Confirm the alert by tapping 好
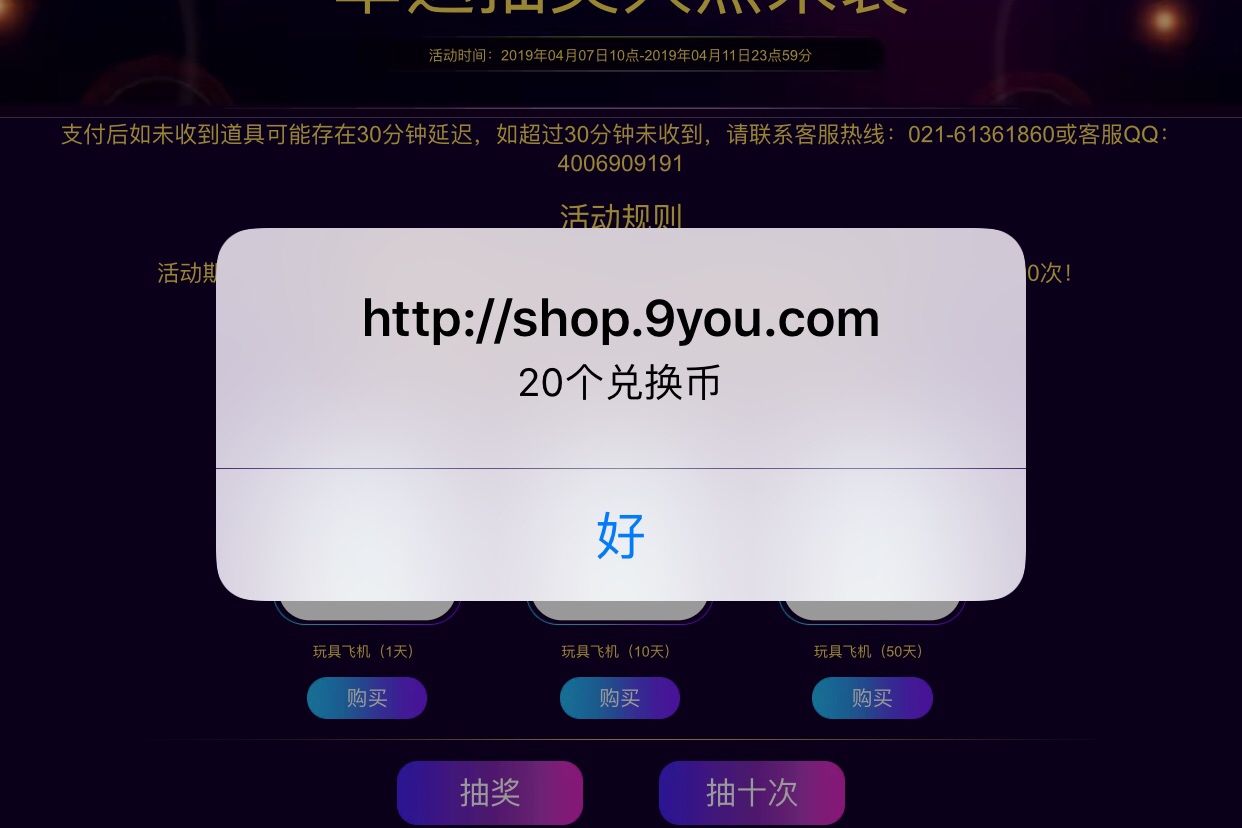1242x828 pixels. (621, 535)
